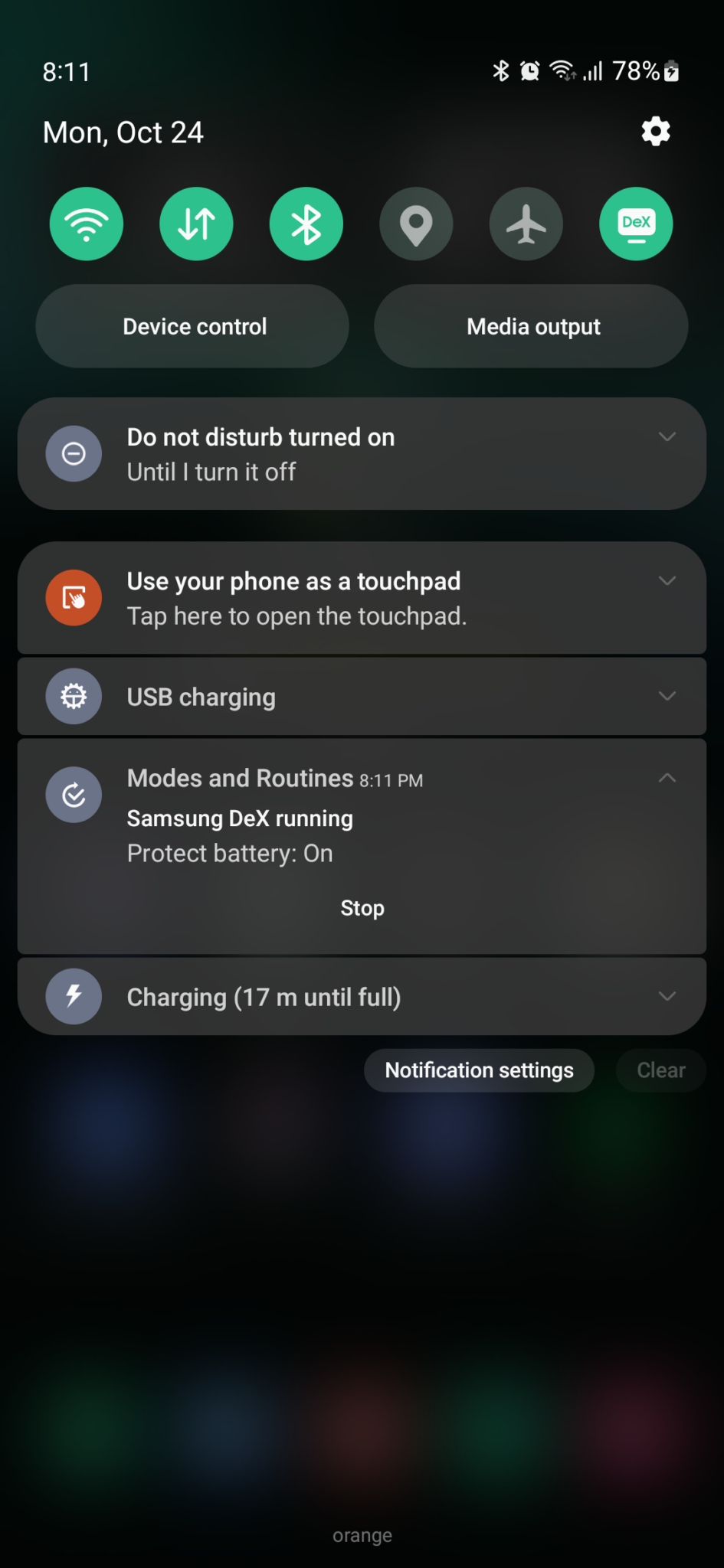Expand the USB charging notification
The image size is (724, 1568).
(x=667, y=696)
